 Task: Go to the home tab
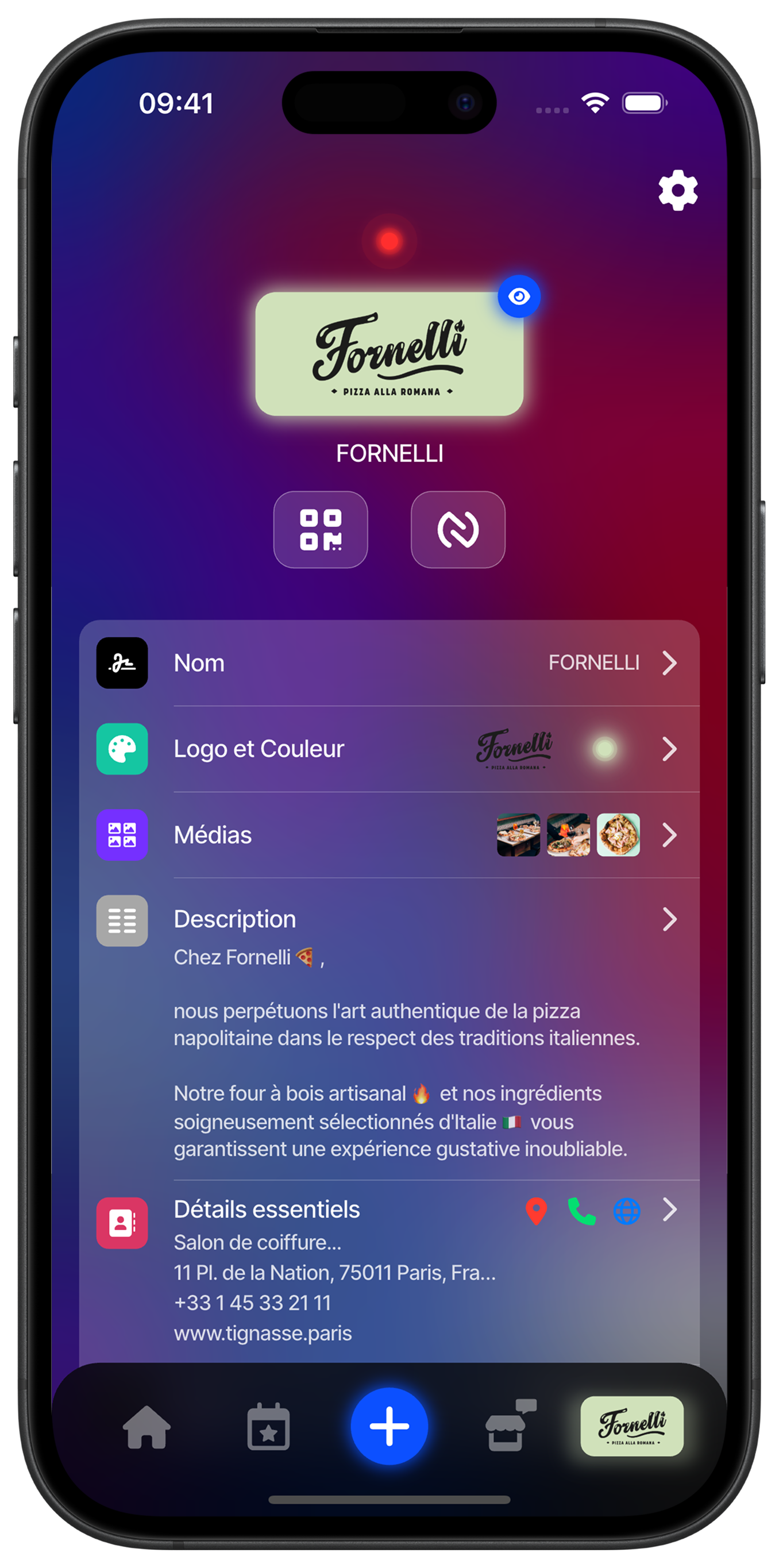[146, 1426]
